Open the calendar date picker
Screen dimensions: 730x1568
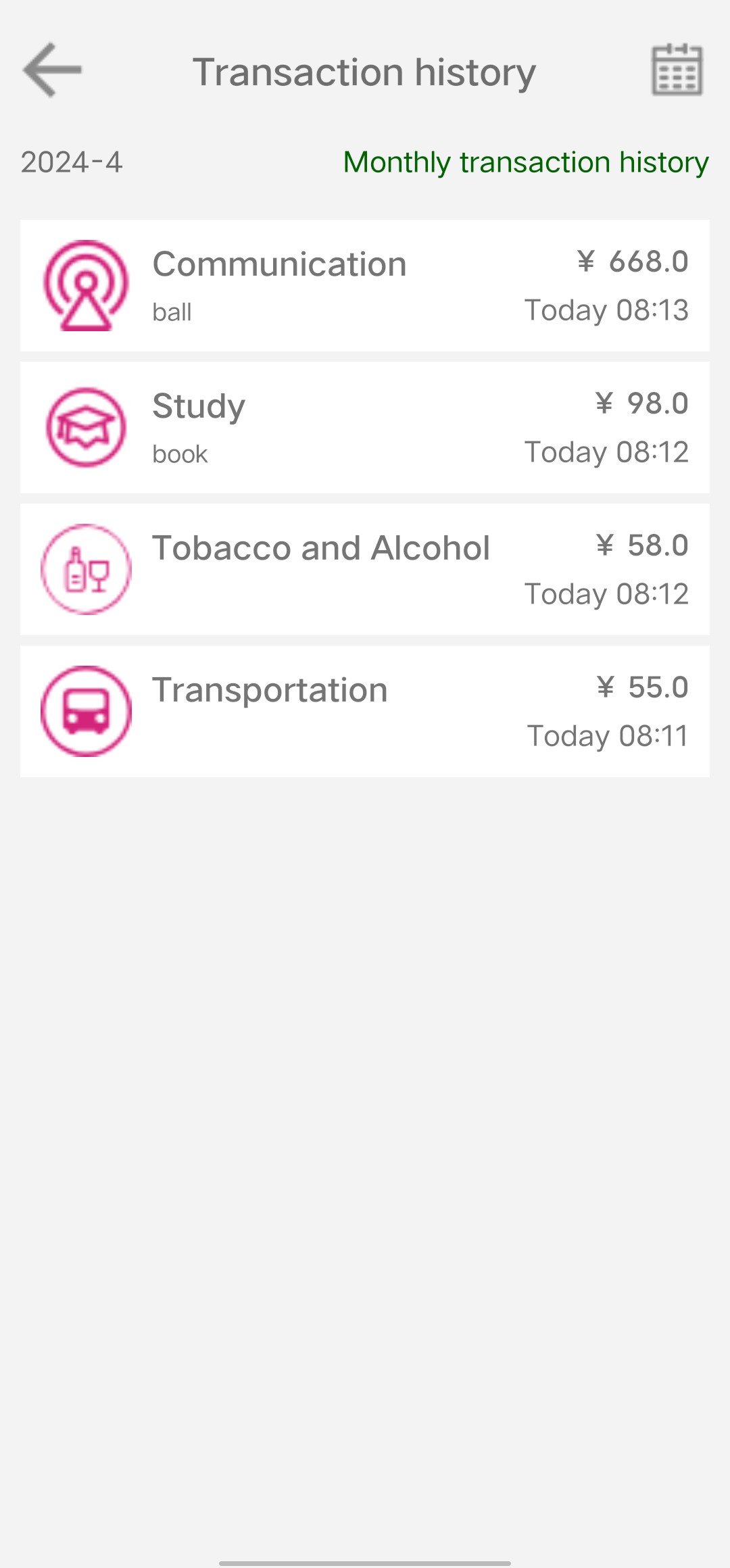click(677, 70)
